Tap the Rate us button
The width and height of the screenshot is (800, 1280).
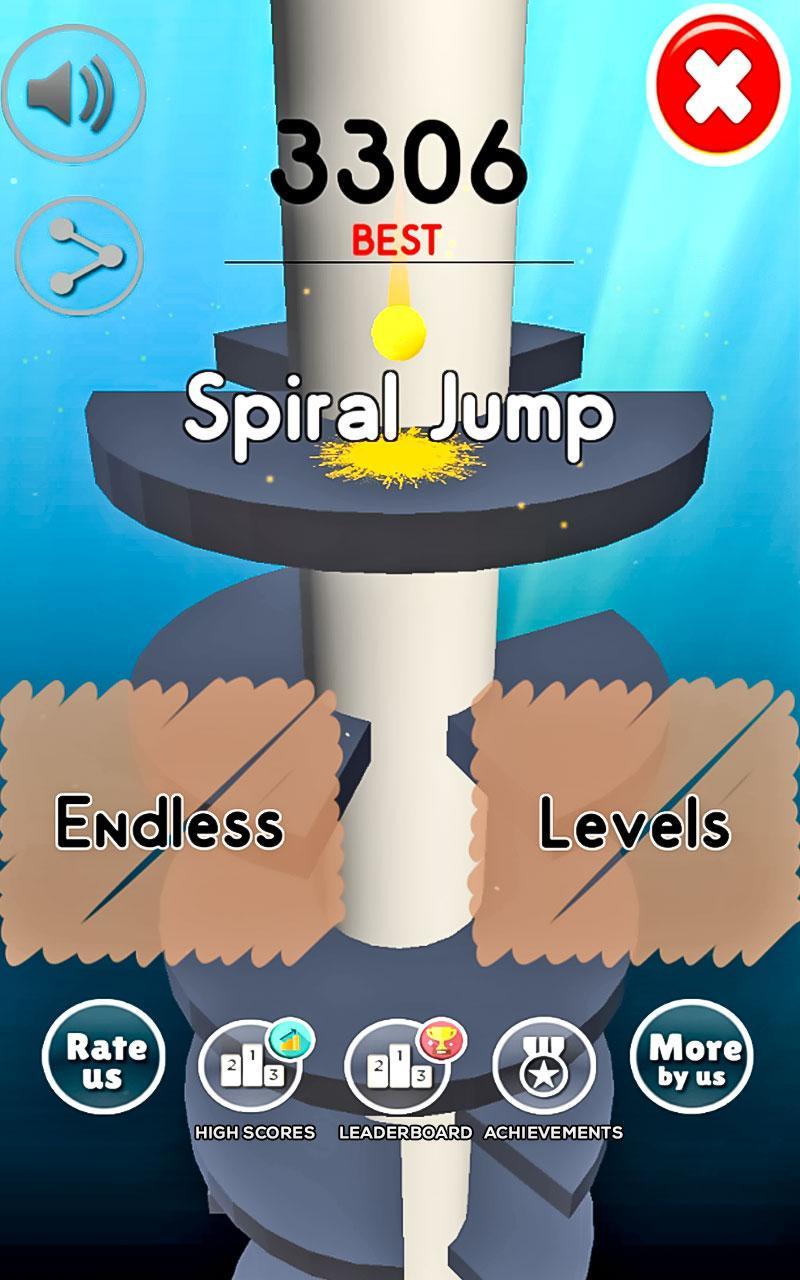tap(106, 1058)
